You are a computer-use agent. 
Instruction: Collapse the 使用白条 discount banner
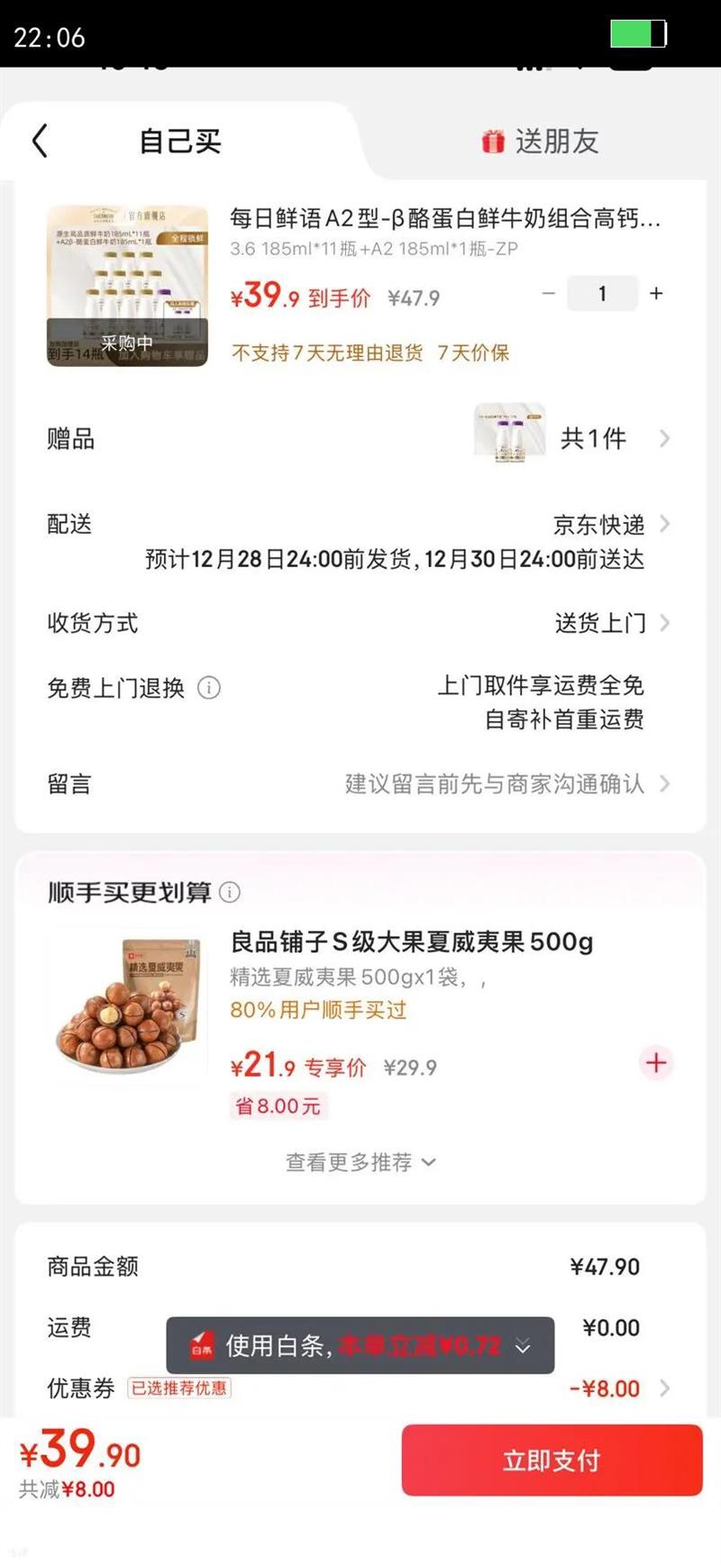tap(522, 1346)
